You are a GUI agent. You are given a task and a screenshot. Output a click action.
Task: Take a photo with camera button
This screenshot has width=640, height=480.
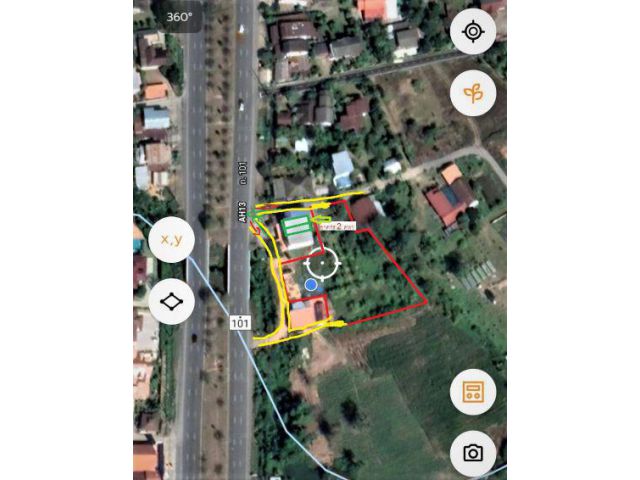472,453
